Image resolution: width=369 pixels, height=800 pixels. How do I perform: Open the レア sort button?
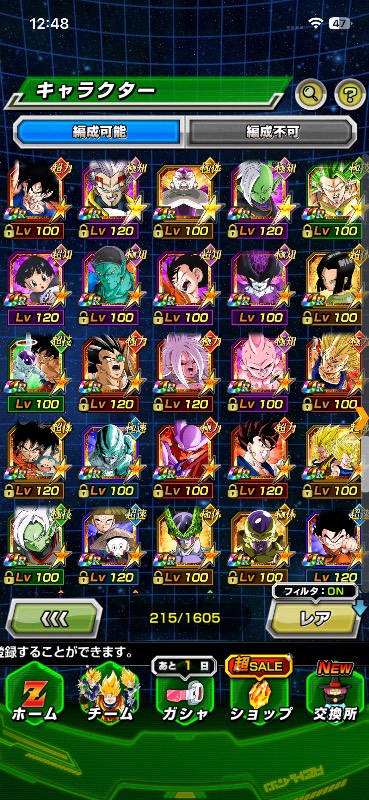coord(314,618)
